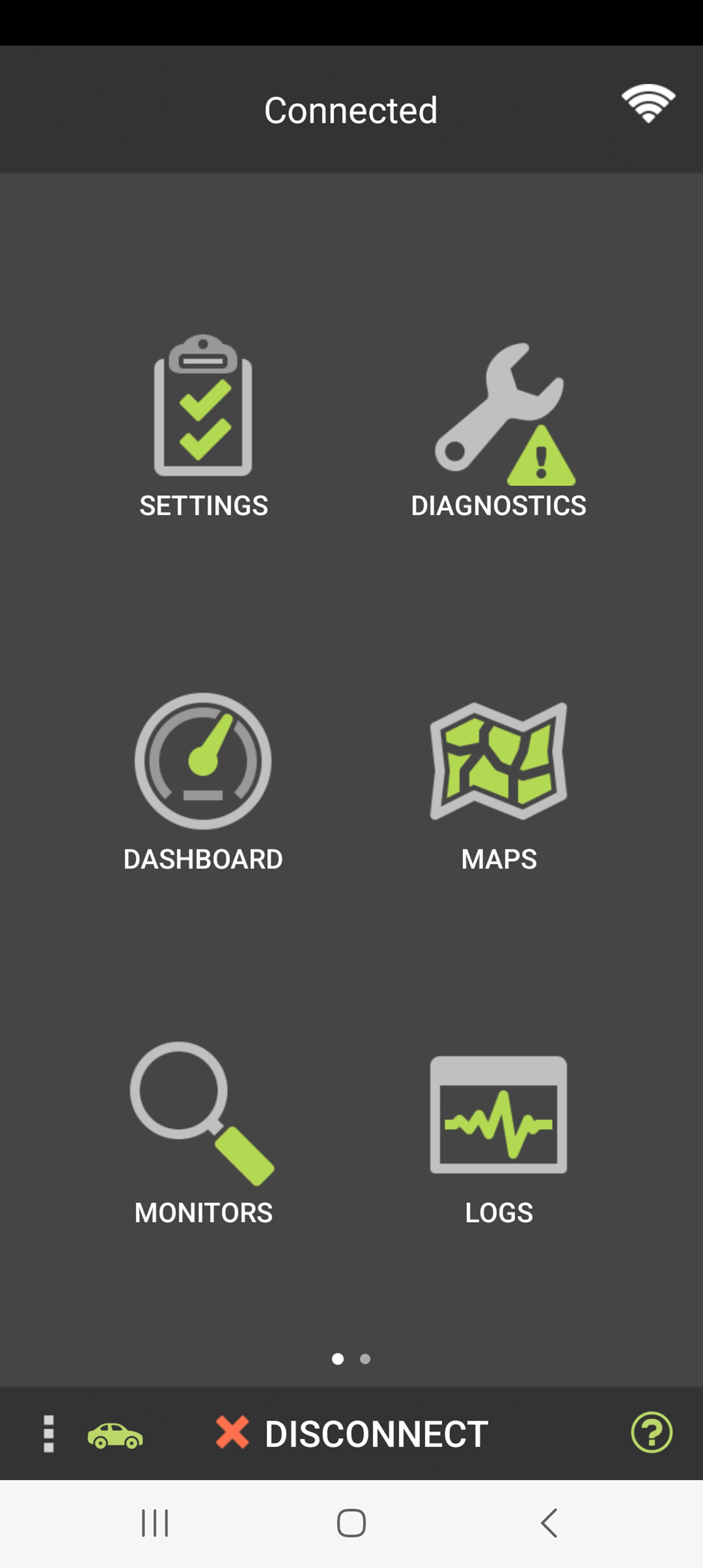Launch the Dashboard gauge view

click(x=203, y=782)
